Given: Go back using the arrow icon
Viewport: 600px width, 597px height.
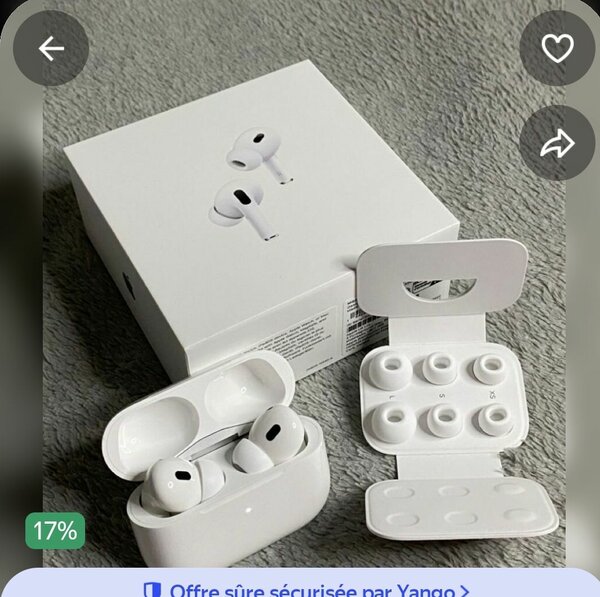Looking at the screenshot, I should click(51, 48).
